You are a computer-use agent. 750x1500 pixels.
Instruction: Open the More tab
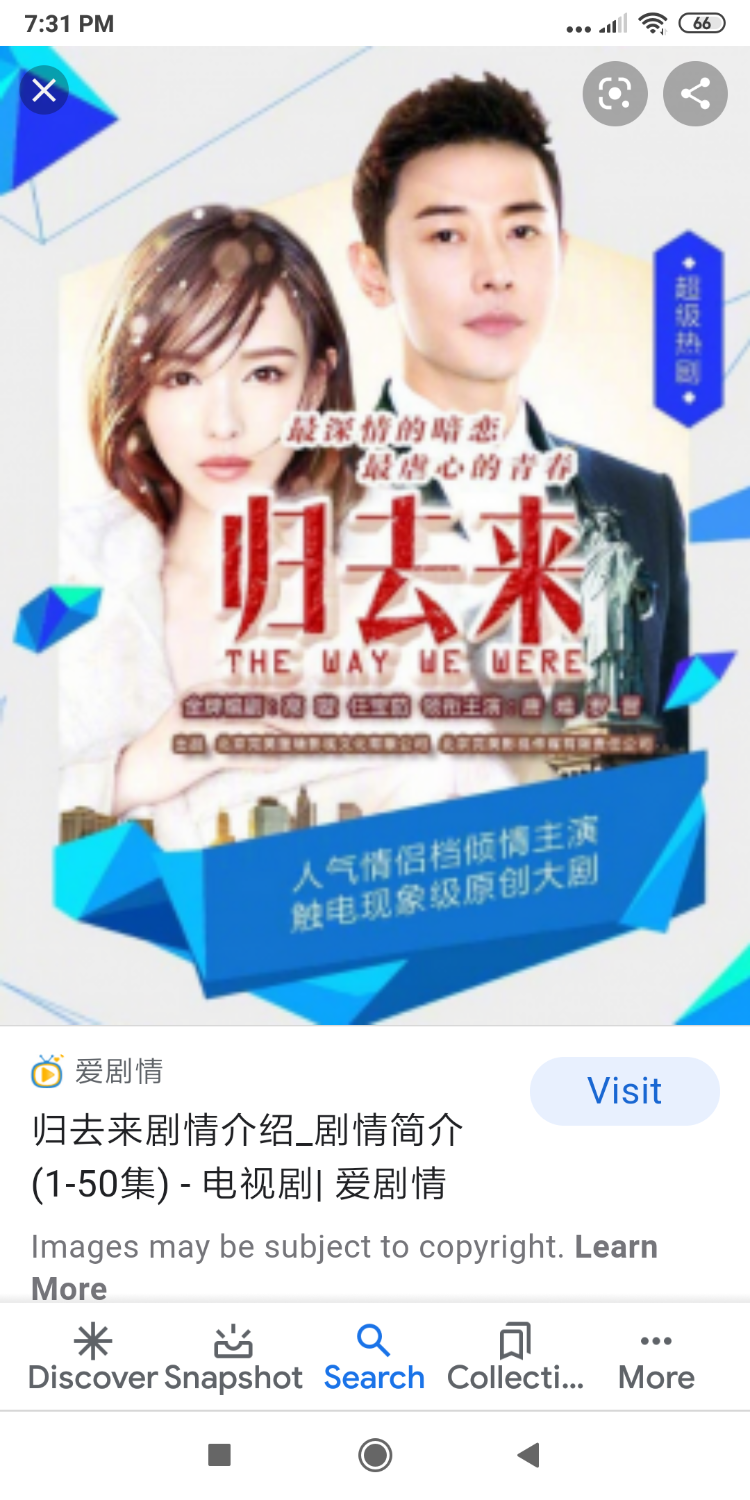click(656, 1357)
